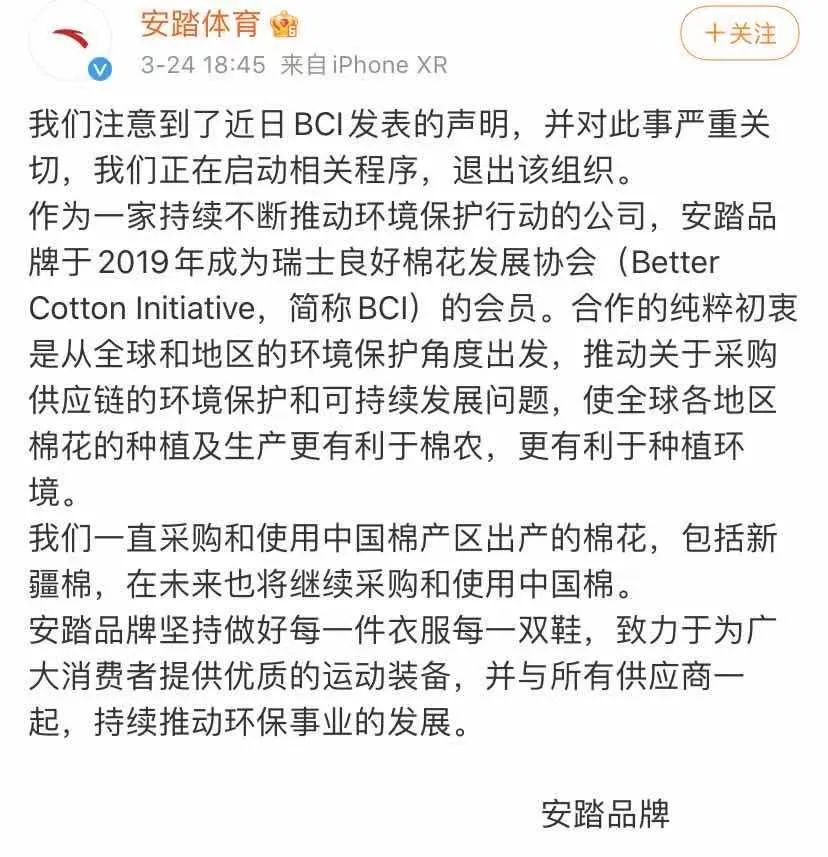
Task: Open the 安踏体育 username link
Action: point(200,24)
